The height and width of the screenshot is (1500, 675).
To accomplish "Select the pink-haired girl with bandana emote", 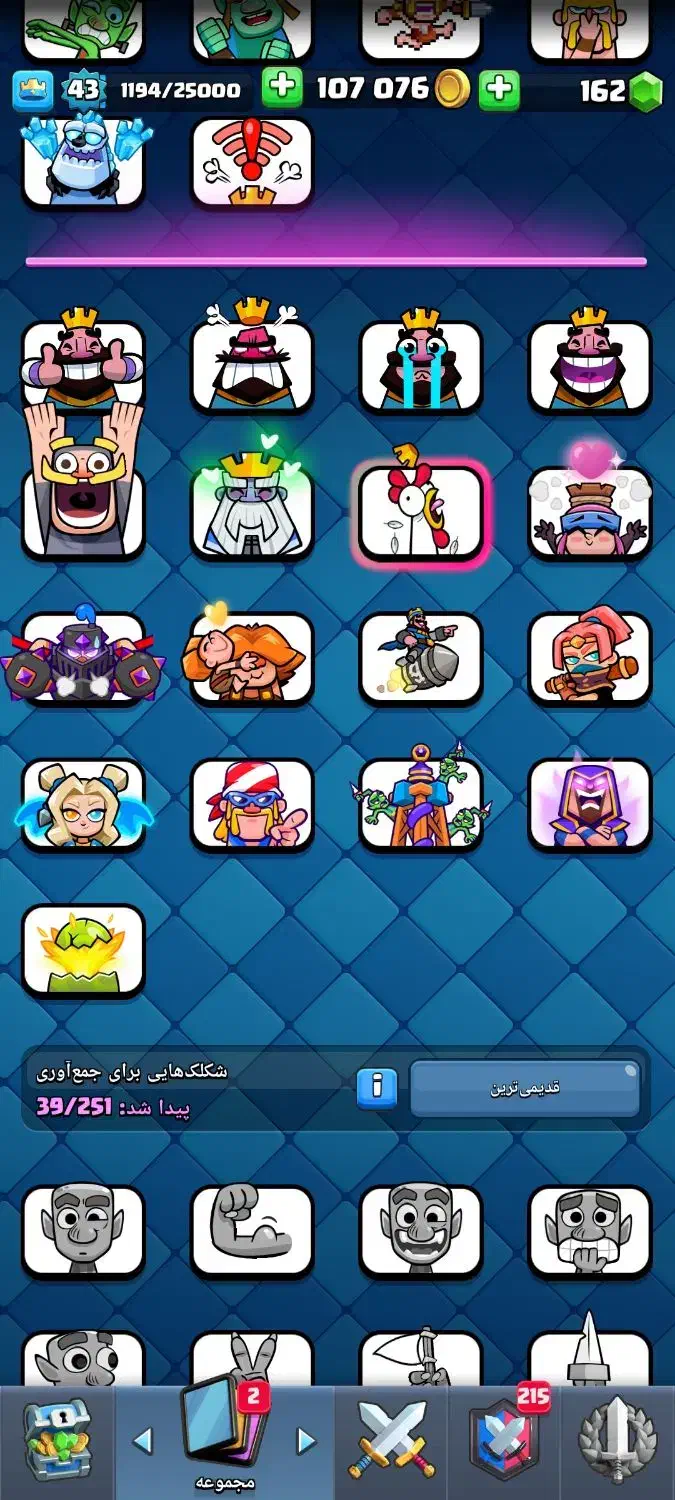I will pos(590,657).
